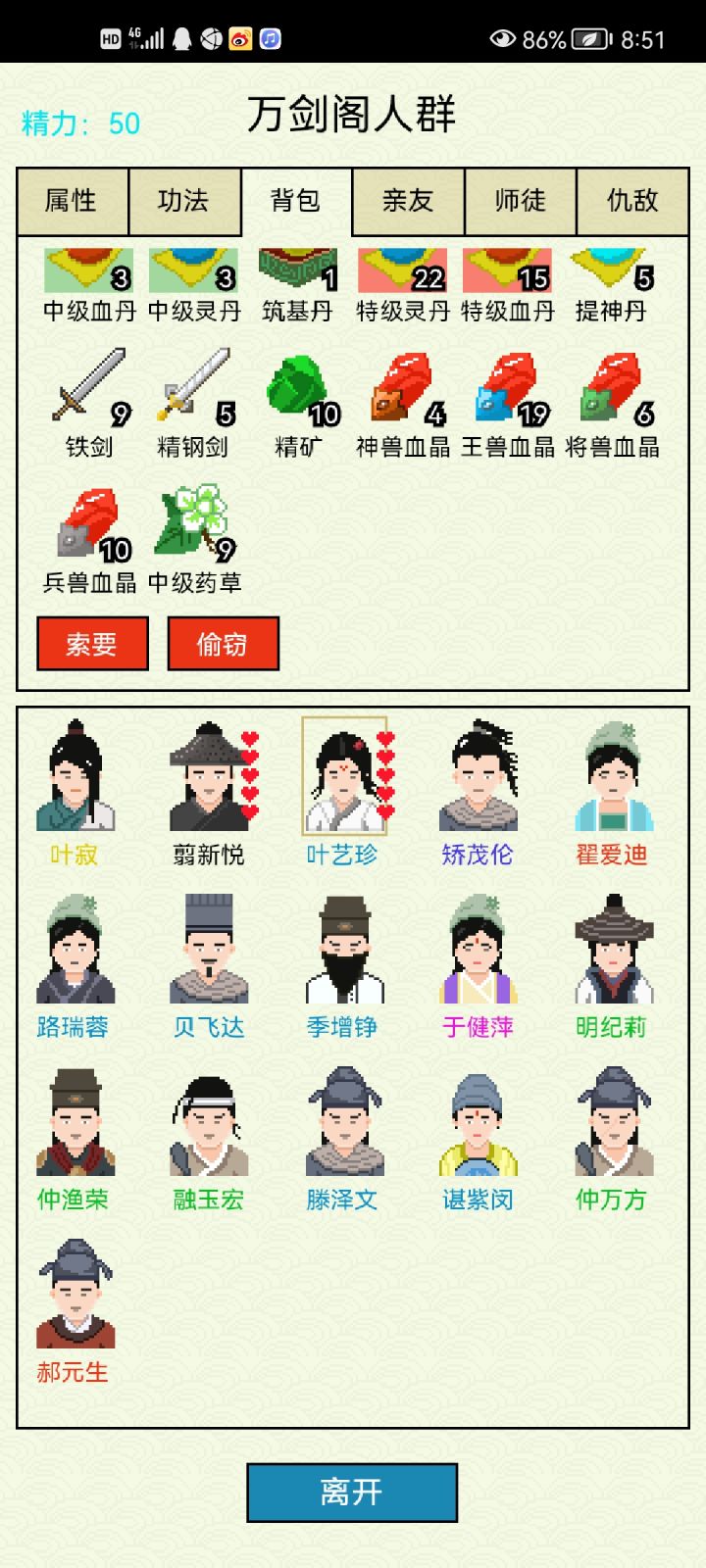Select the 筑基丹 item icon
Viewport: 706px width, 1568px height.
pyautogui.click(x=297, y=269)
